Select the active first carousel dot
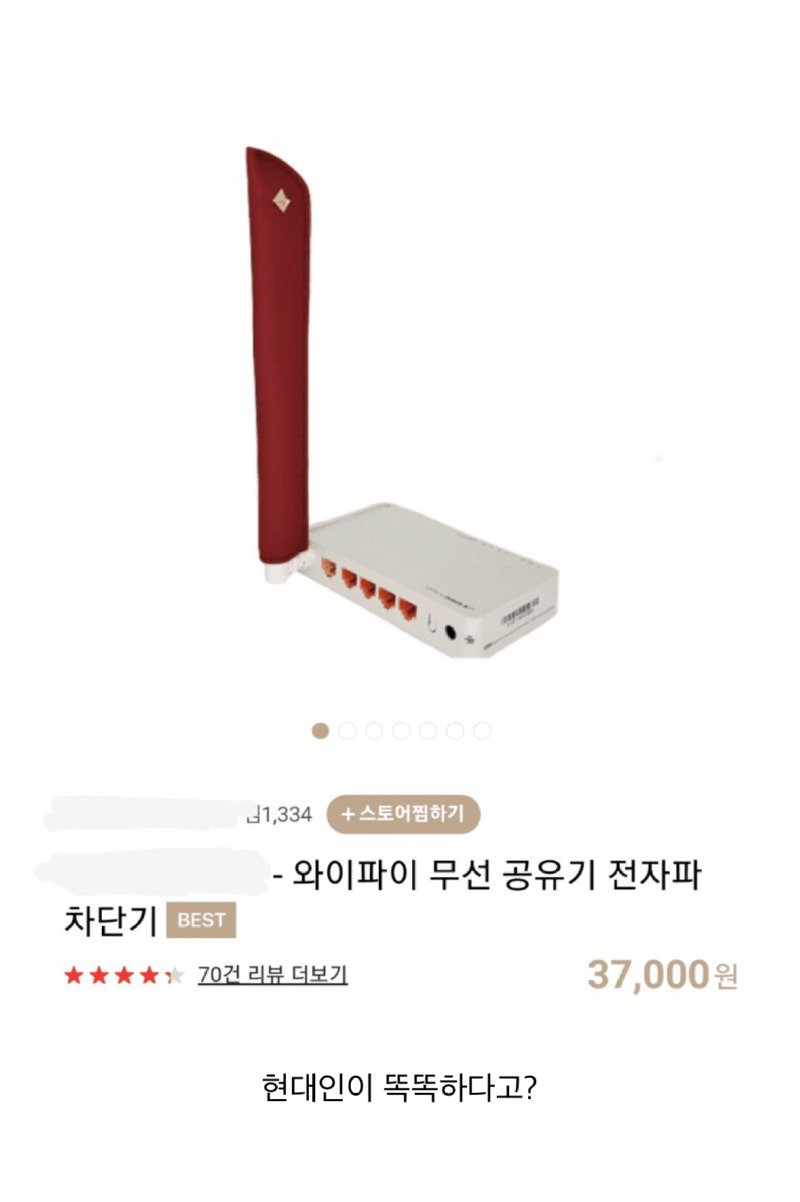This screenshot has width=800, height=1202. coord(320,729)
